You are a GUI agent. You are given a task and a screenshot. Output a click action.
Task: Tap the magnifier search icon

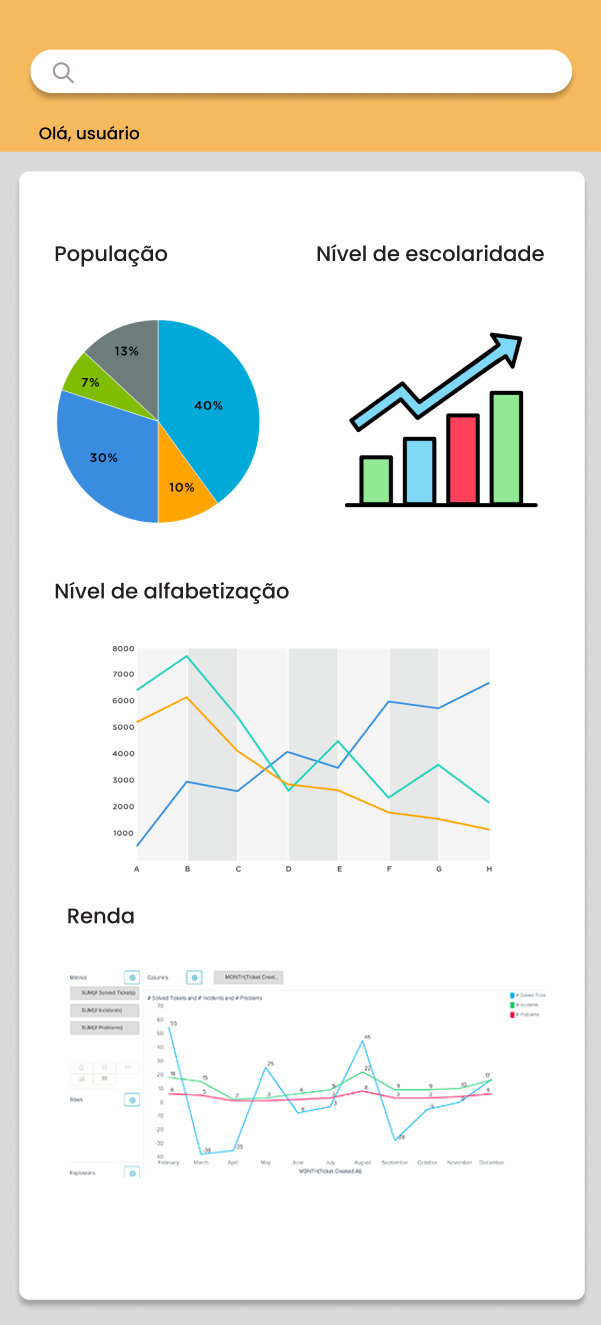63,72
